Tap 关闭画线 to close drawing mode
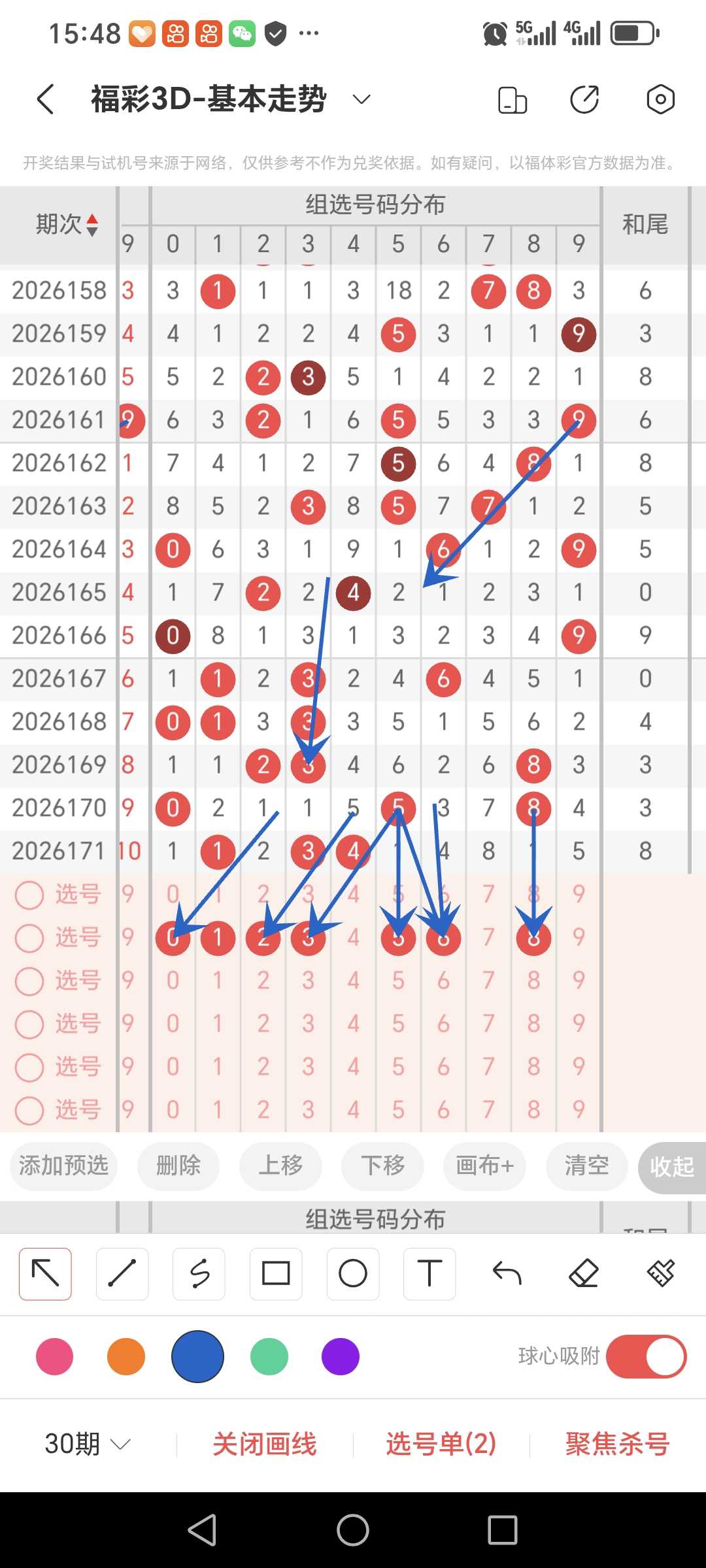 pos(265,1444)
